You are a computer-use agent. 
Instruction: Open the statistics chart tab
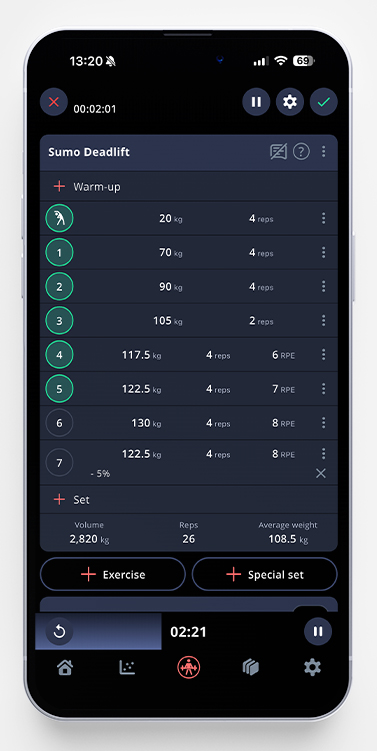tap(127, 667)
